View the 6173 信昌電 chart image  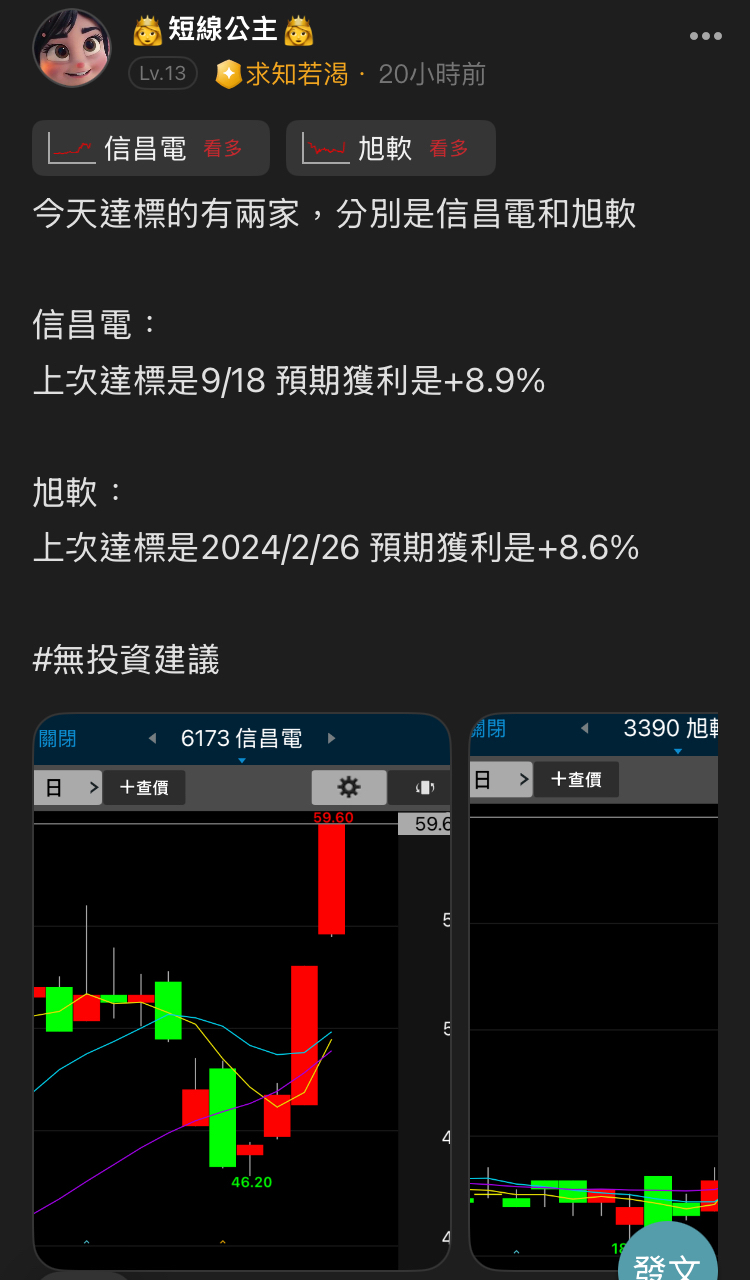(241, 990)
